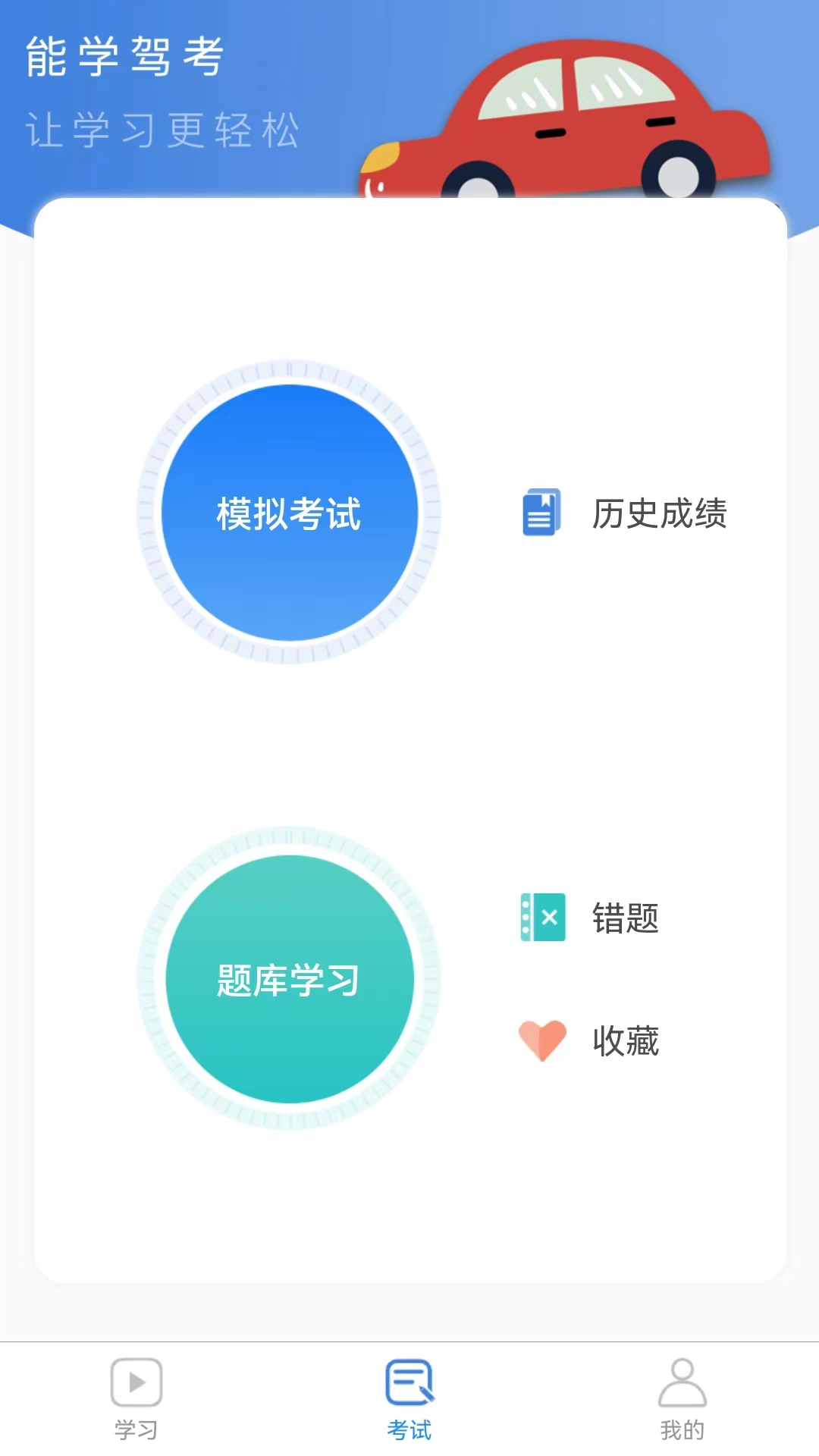Open 题库学习 question bank
The height and width of the screenshot is (1456, 819).
(289, 979)
